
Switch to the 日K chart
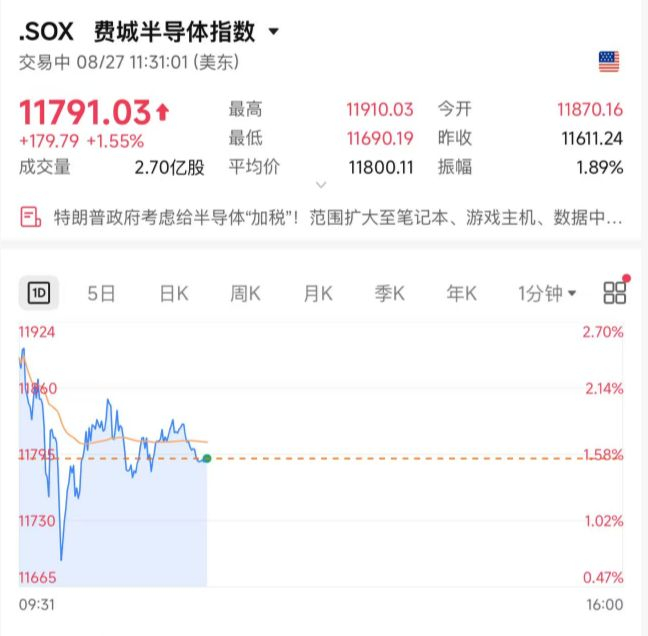point(174,294)
